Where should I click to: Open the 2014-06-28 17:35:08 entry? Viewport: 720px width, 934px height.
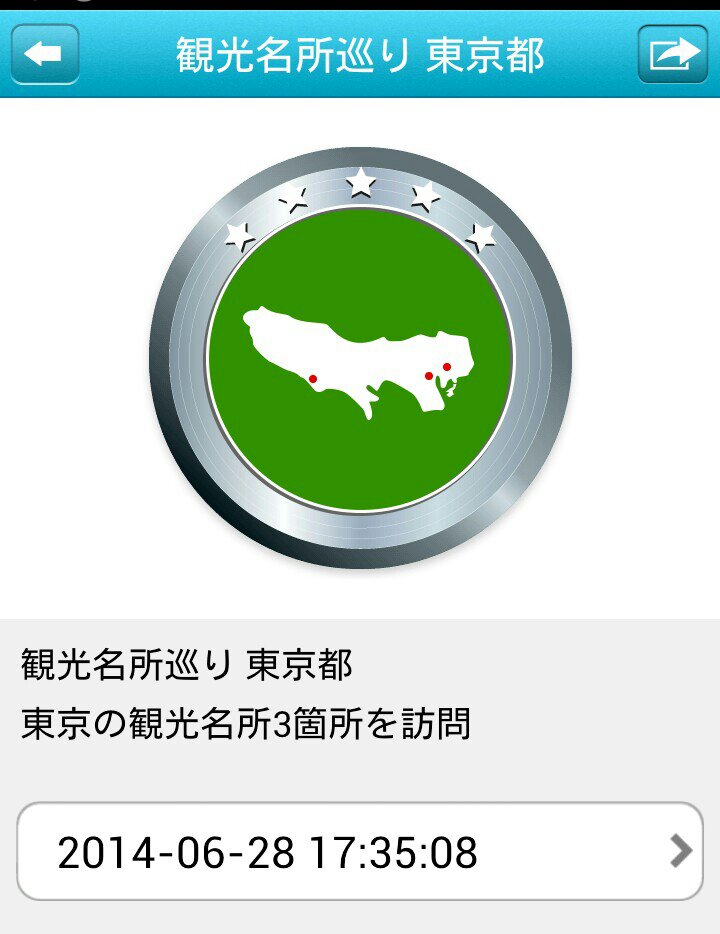[x=360, y=852]
